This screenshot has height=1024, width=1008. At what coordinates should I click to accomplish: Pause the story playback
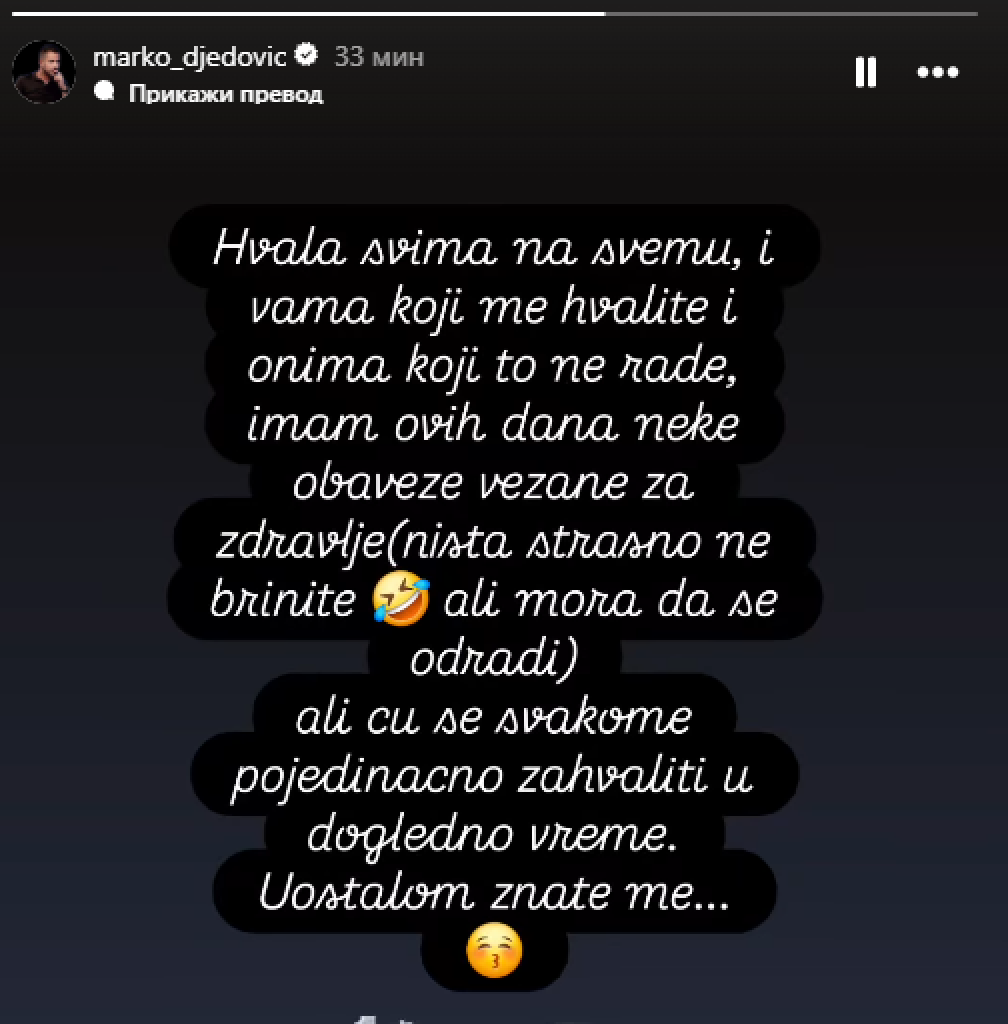pyautogui.click(x=866, y=71)
